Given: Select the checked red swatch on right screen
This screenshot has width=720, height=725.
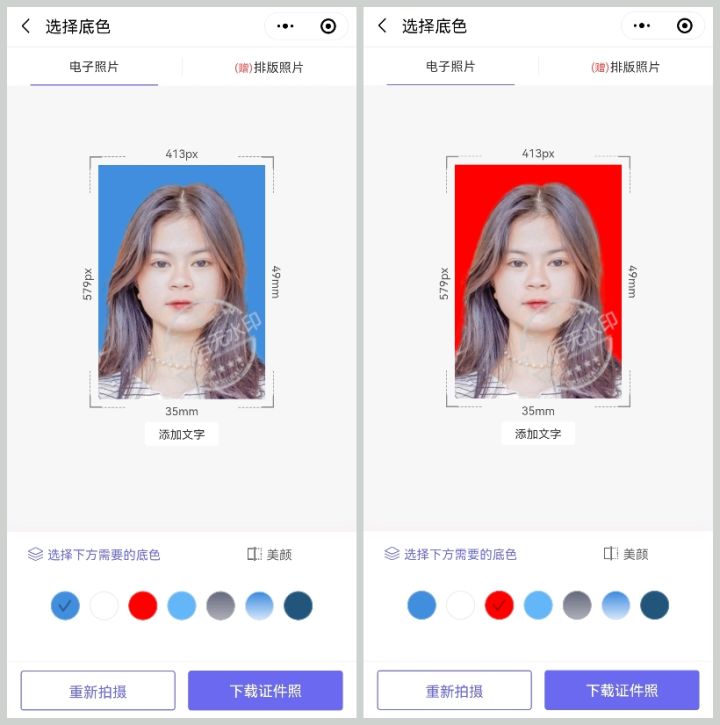Looking at the screenshot, I should point(499,606).
